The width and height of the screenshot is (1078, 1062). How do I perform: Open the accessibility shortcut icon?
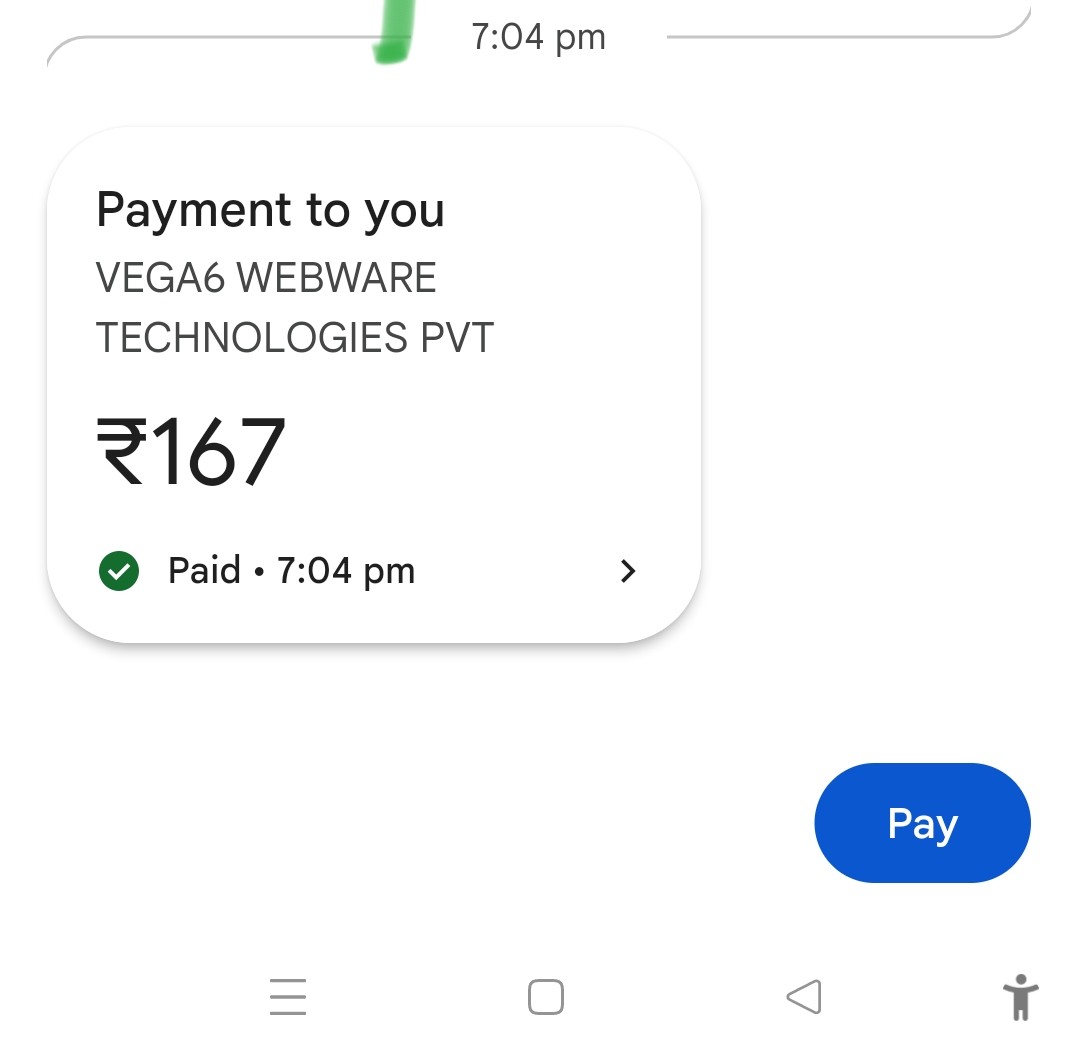[1020, 997]
